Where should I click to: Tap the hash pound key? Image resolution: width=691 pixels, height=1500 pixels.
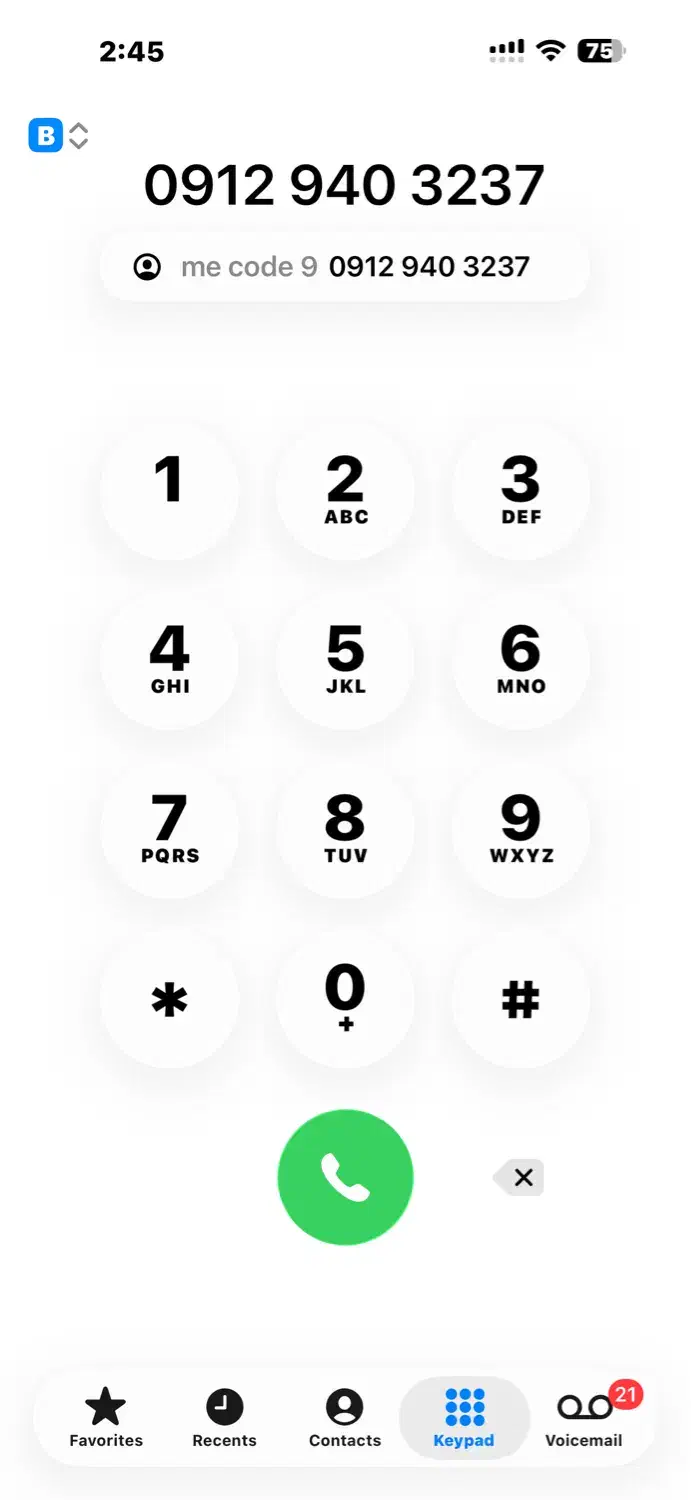tap(521, 999)
